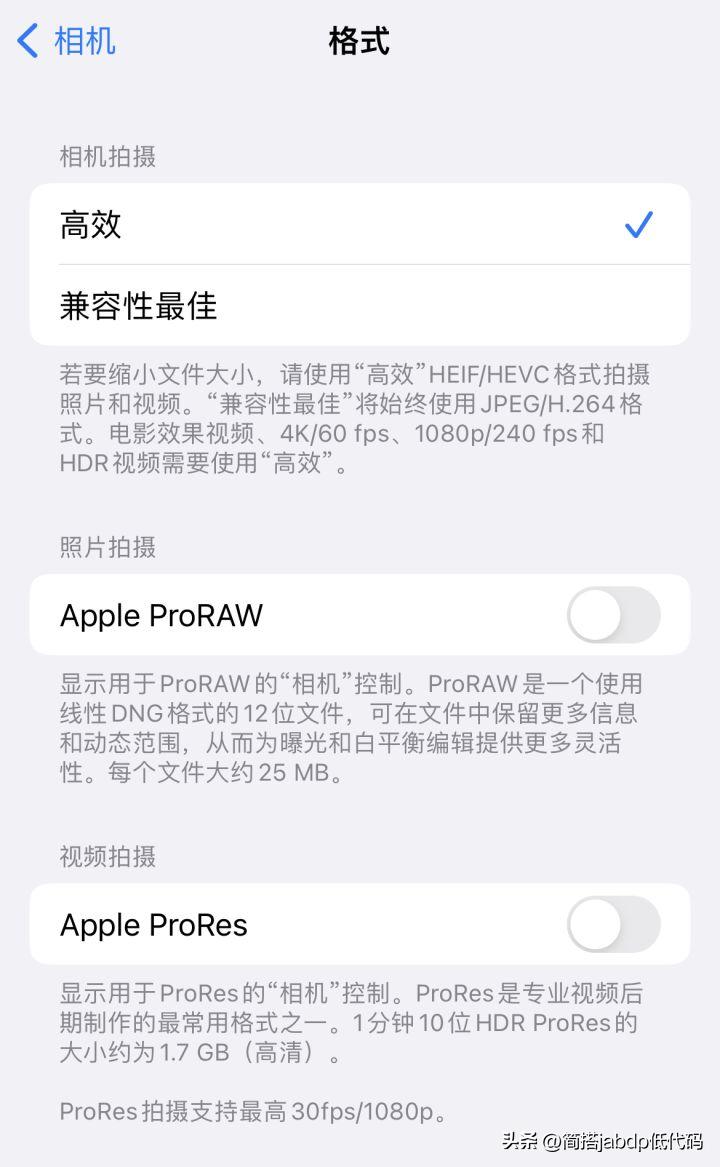
Task: Tap the Apple ProRAW label text
Action: (x=162, y=615)
